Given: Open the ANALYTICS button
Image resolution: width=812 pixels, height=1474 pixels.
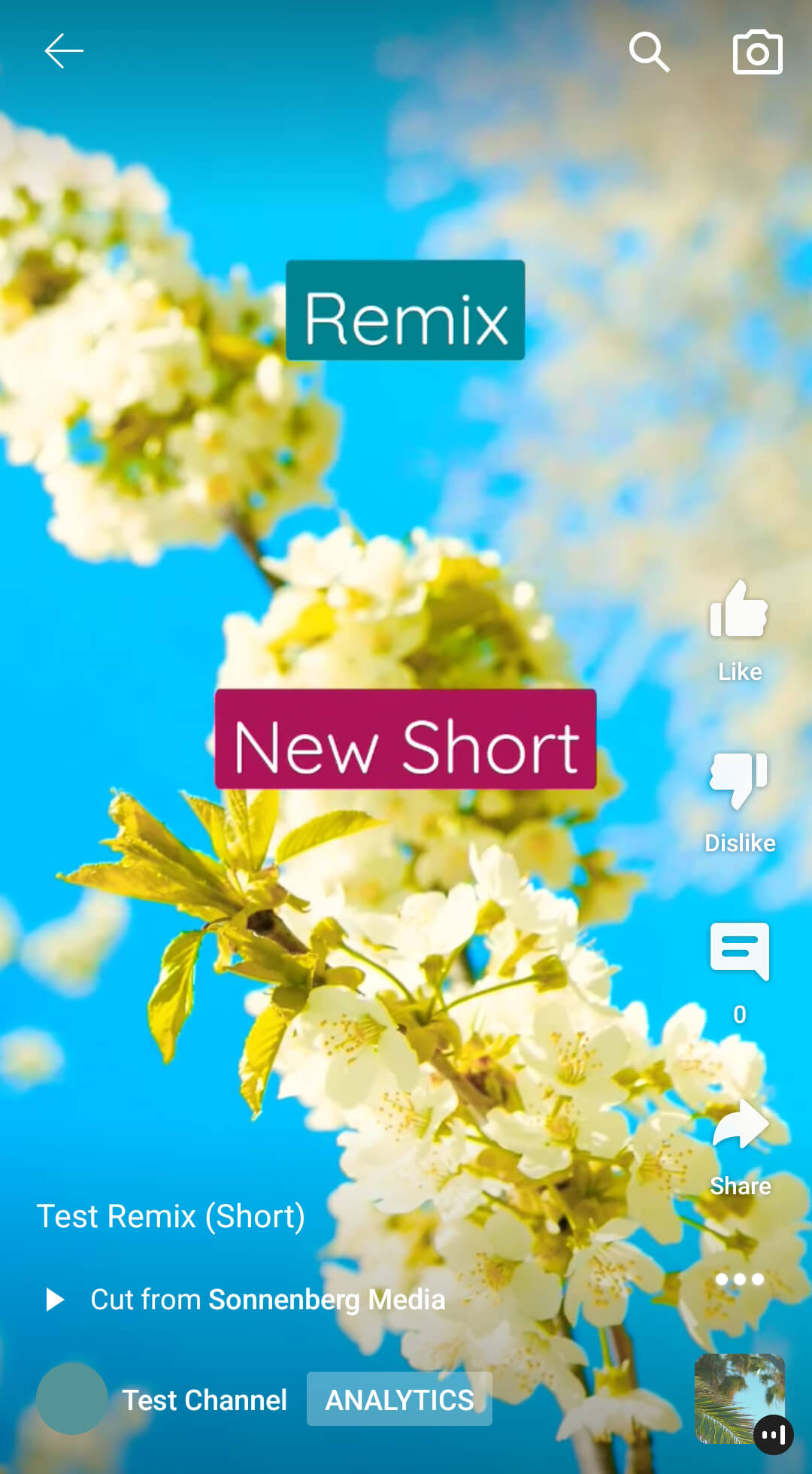Looking at the screenshot, I should (x=399, y=1400).
